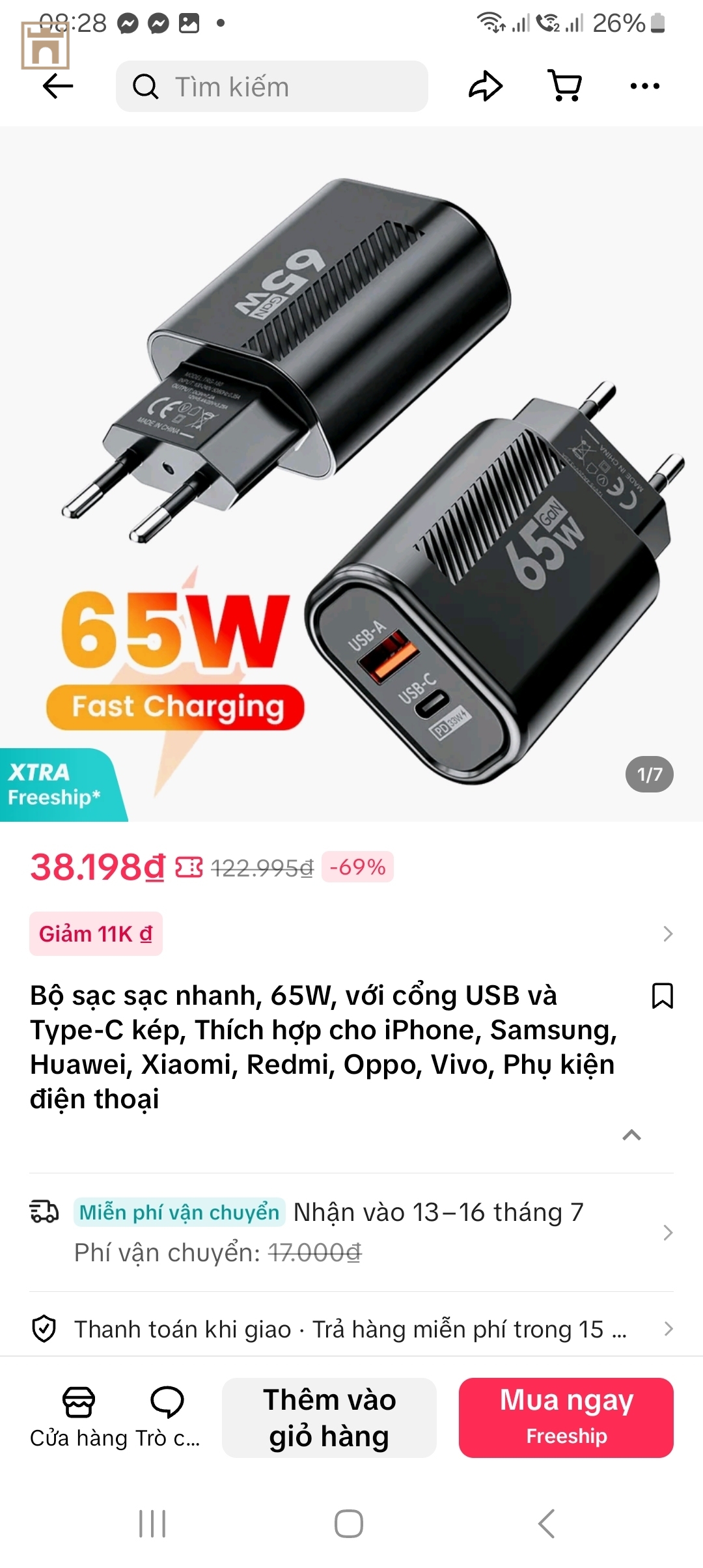Open the three-dot overflow menu
Viewport: 703px width, 1568px height.
[x=644, y=86]
